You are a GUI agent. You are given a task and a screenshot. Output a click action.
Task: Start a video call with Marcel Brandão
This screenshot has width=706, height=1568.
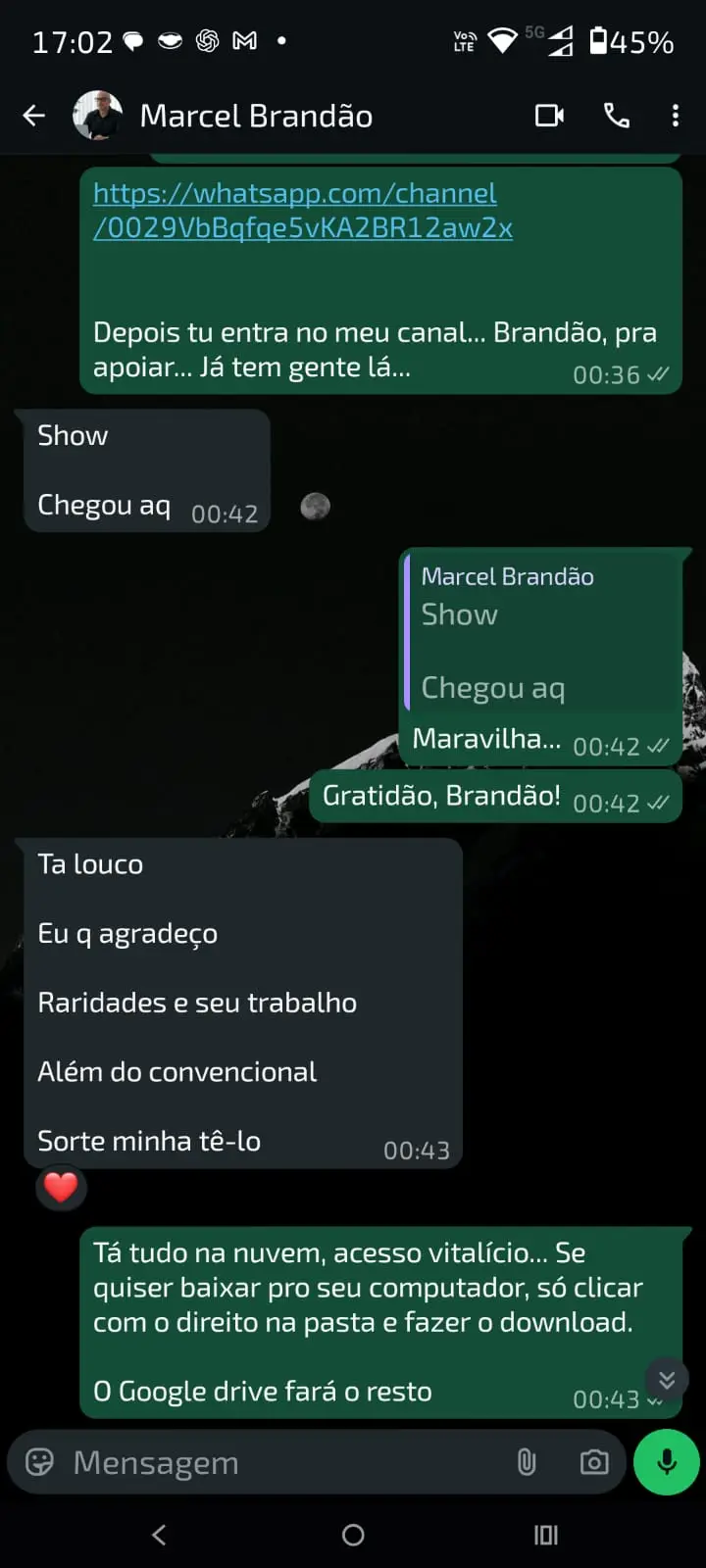549,115
